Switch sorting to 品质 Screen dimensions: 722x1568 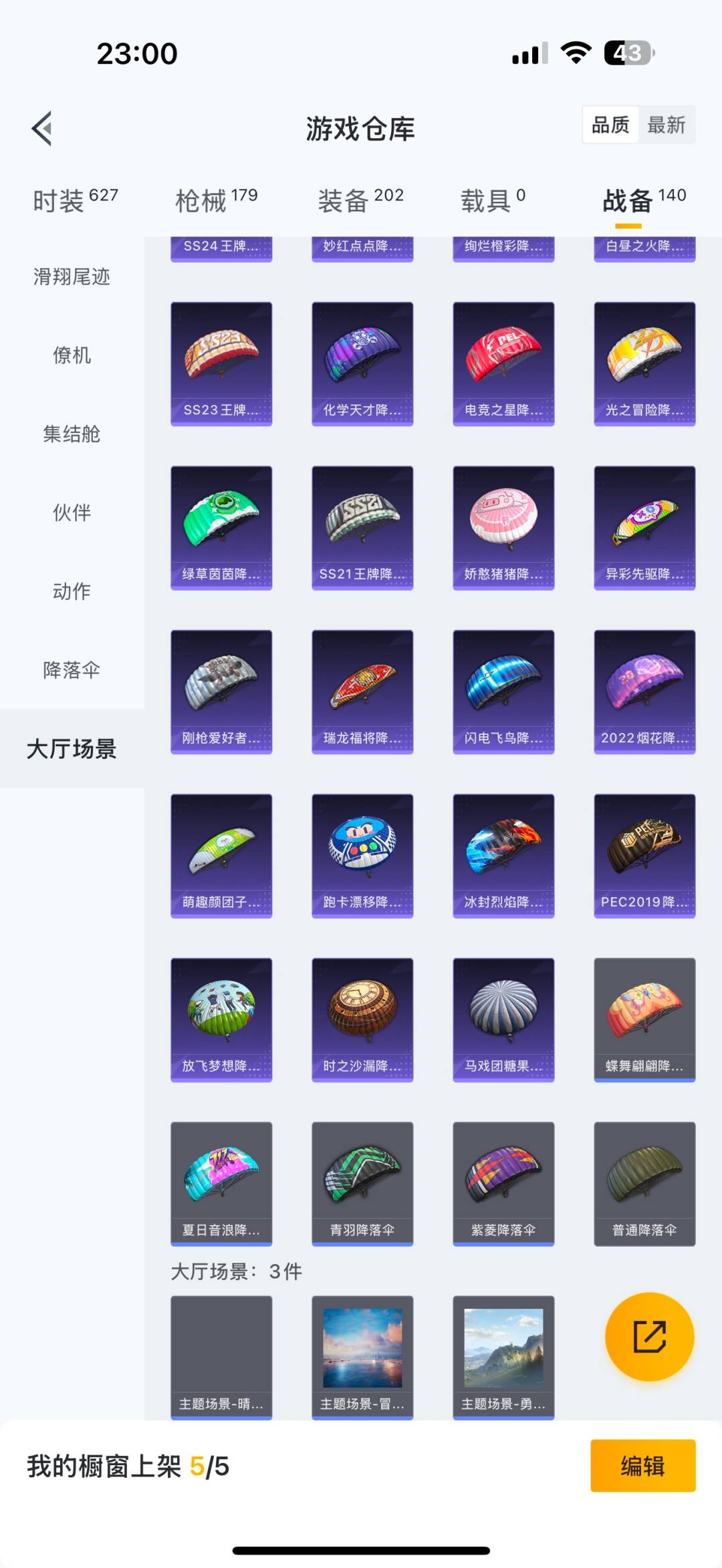[610, 125]
